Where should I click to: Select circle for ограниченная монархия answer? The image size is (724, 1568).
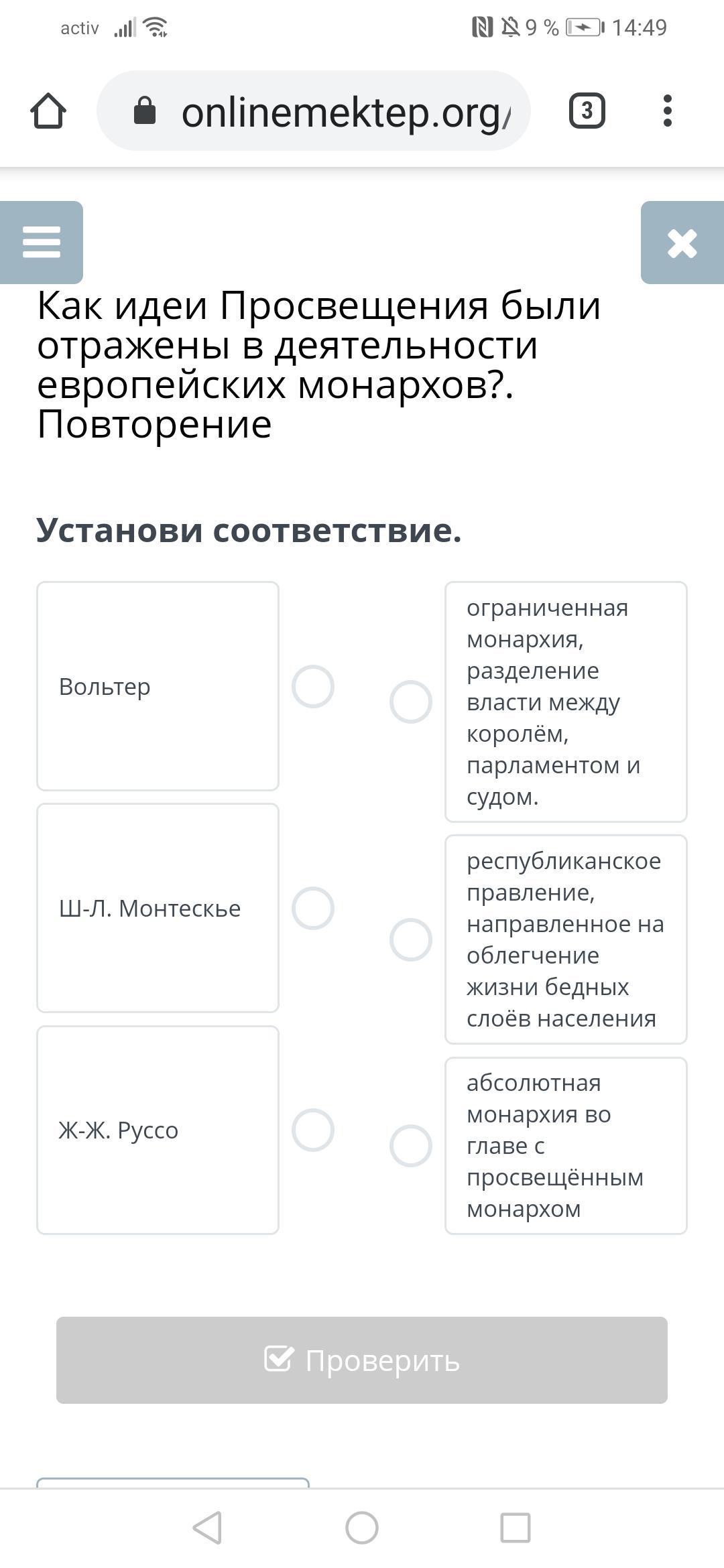411,702
